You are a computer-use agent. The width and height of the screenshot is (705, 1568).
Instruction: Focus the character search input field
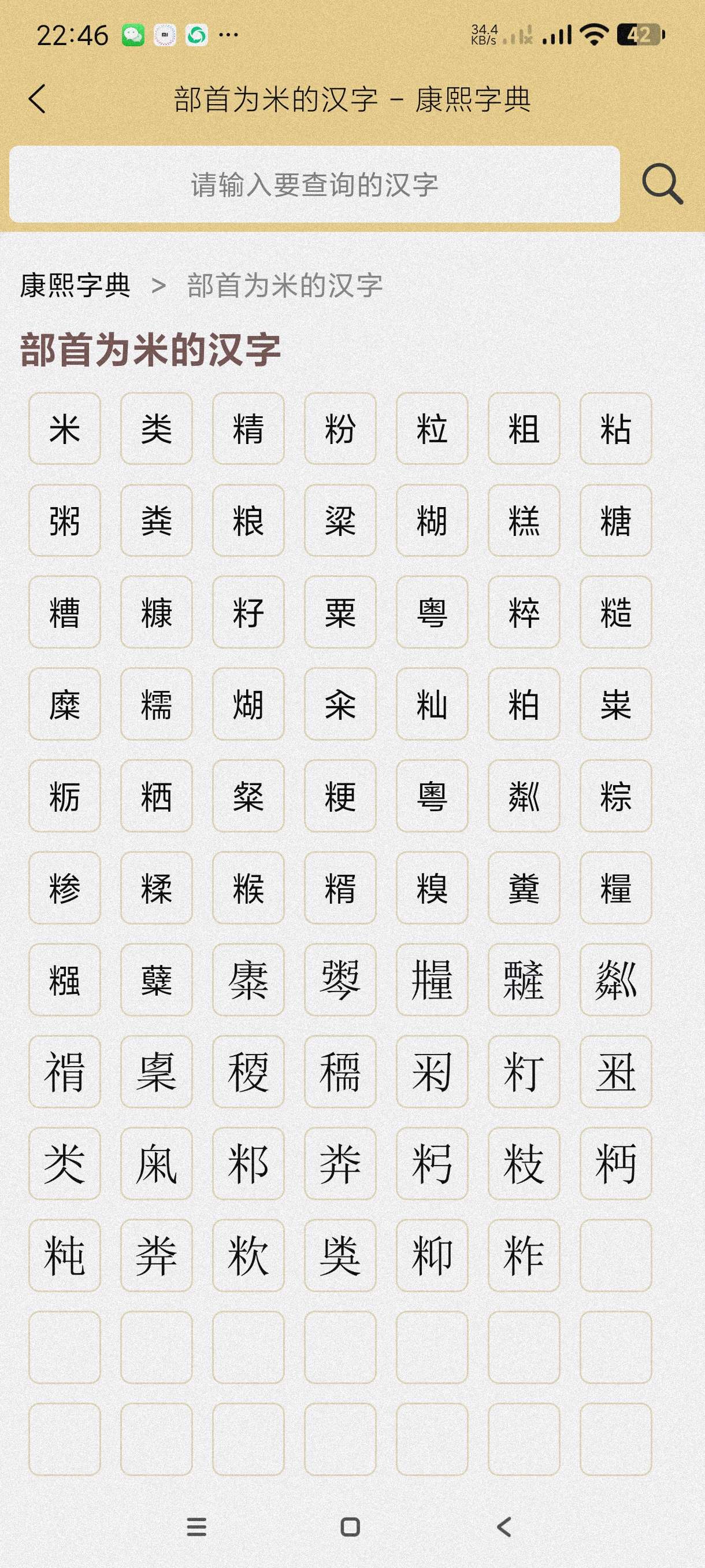click(314, 184)
